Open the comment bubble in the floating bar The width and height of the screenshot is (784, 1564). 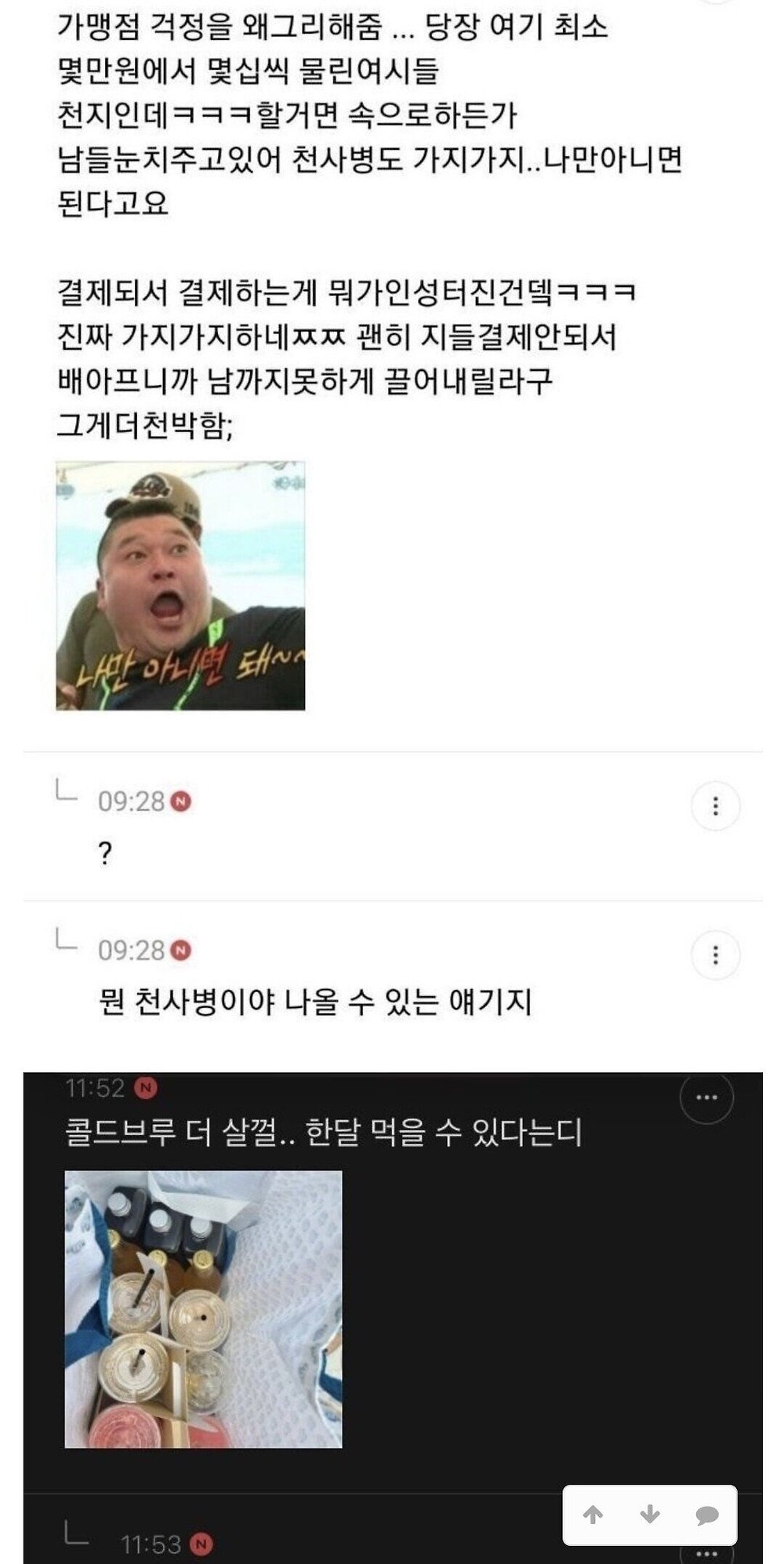[x=706, y=1515]
